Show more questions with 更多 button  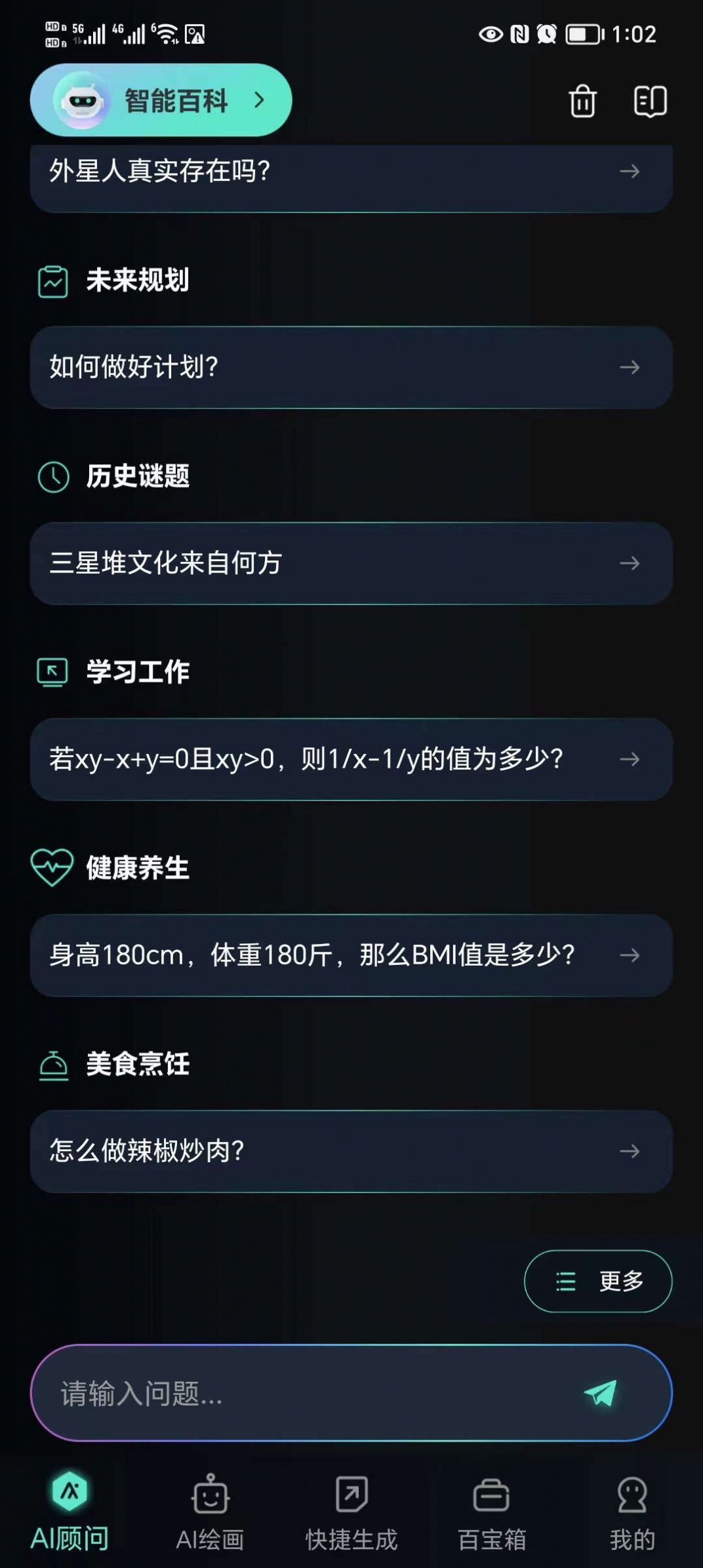(597, 1281)
